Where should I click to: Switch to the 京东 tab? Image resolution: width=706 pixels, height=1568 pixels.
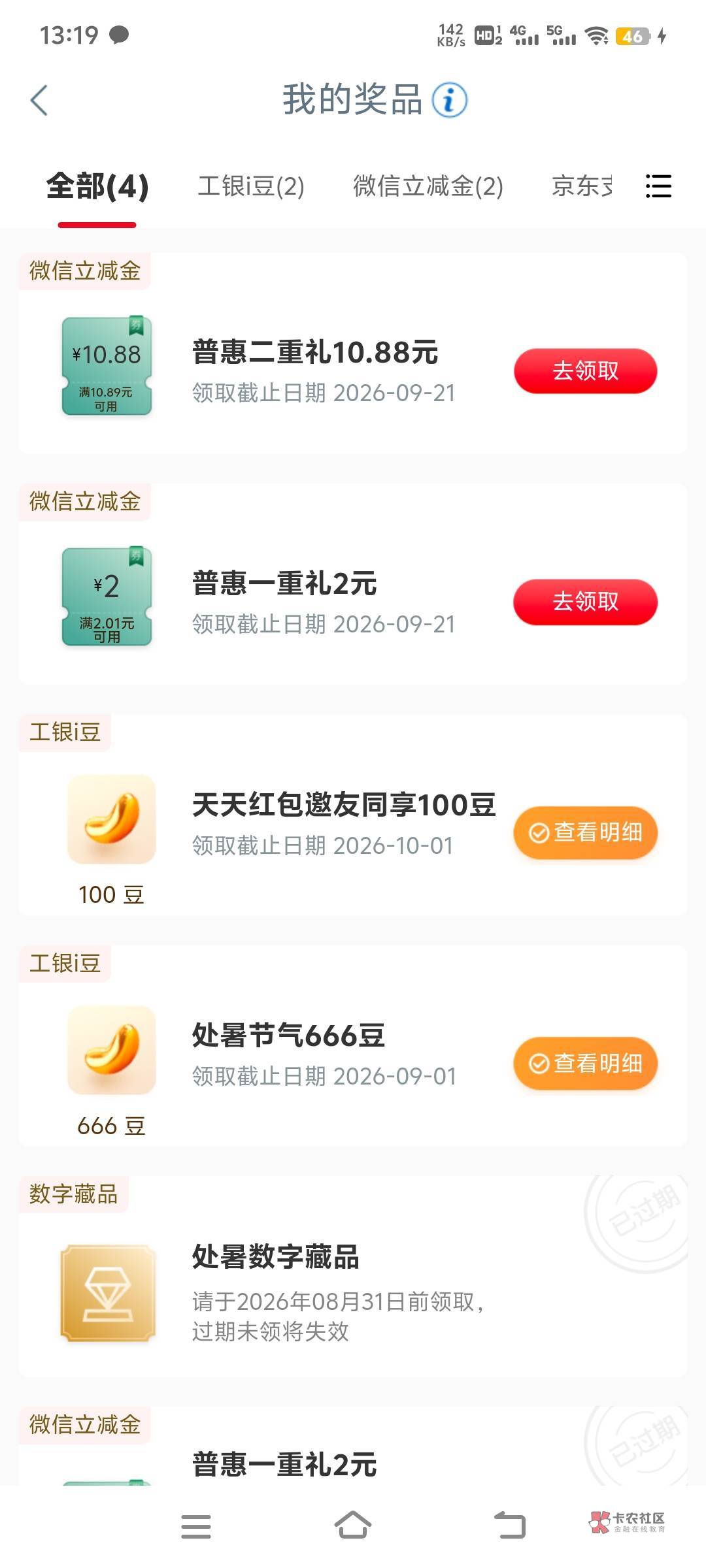click(x=582, y=187)
